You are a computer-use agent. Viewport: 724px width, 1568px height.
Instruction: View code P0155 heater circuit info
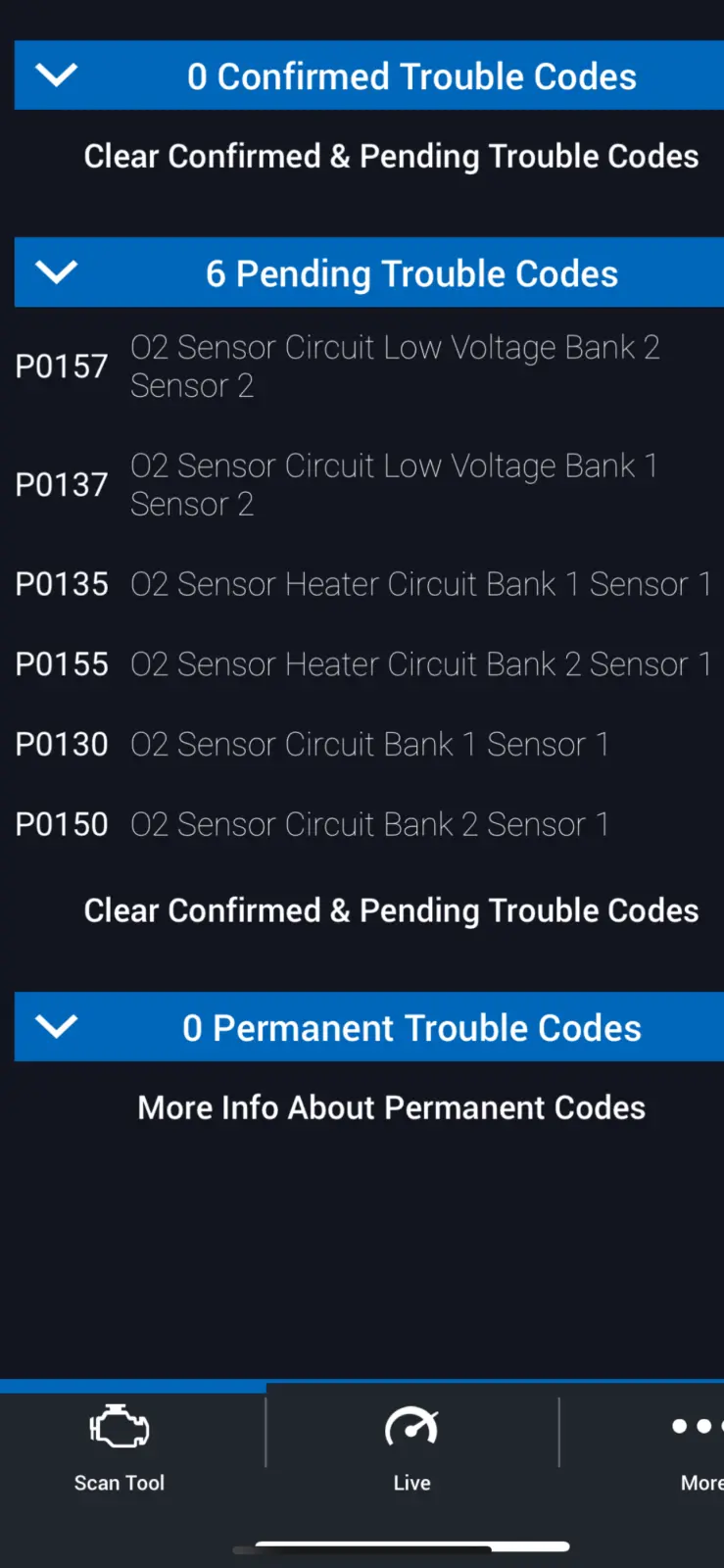tap(362, 664)
